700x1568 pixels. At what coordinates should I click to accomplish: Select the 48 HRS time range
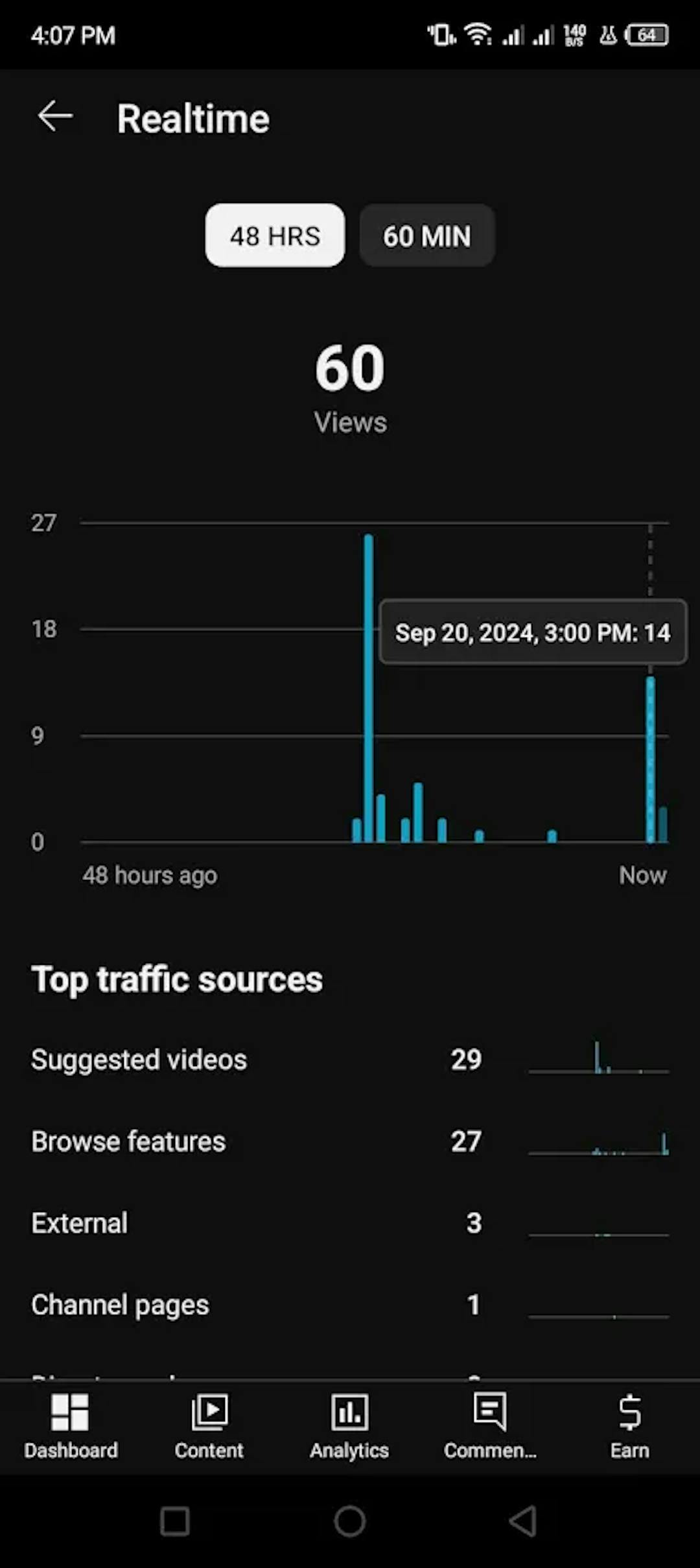(275, 235)
